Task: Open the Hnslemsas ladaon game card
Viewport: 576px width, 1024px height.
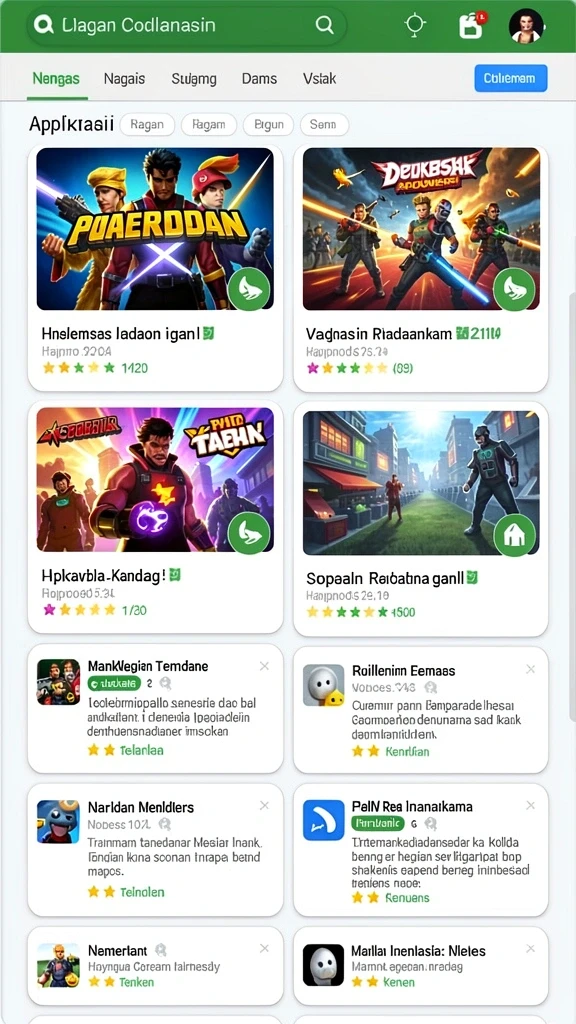Action: click(155, 268)
